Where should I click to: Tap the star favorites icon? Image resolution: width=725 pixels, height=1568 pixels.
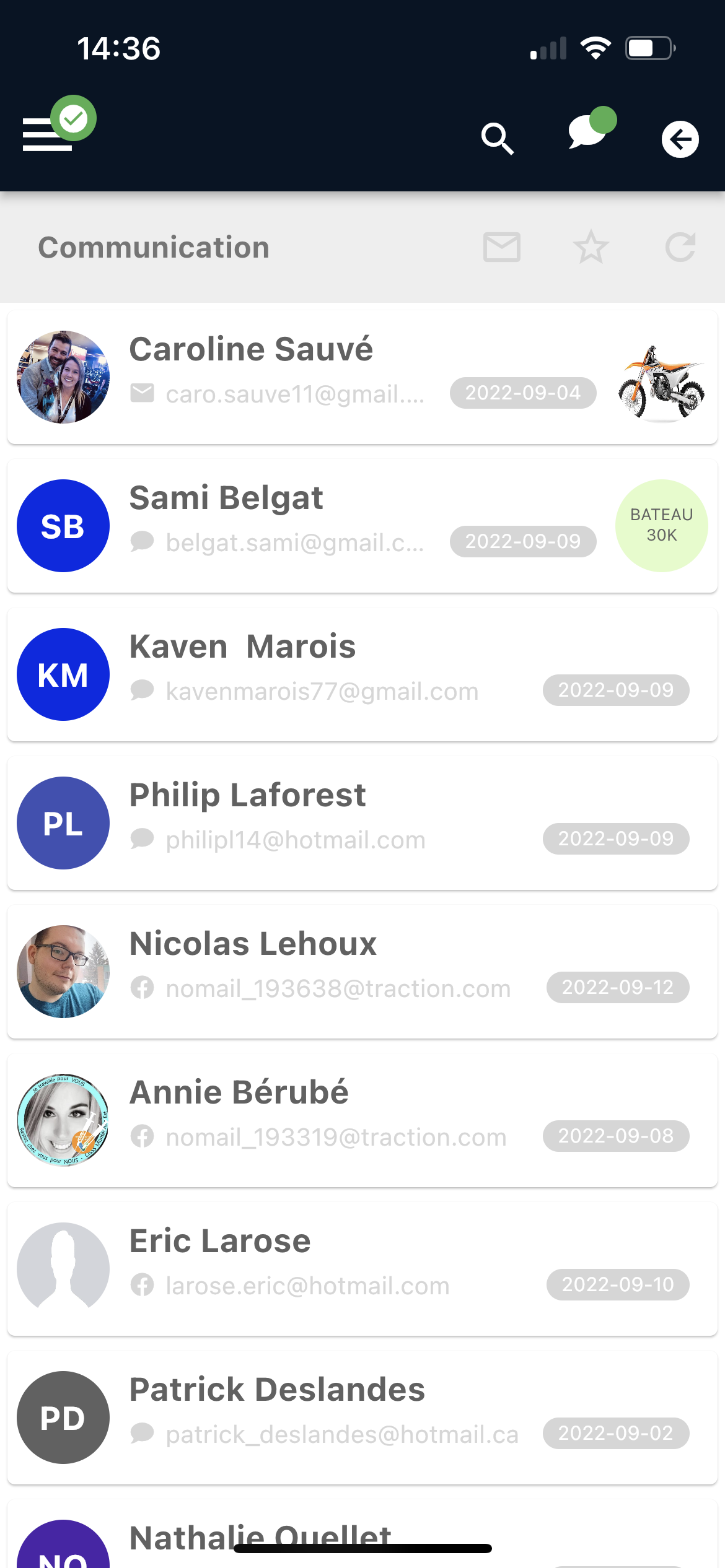click(x=591, y=247)
